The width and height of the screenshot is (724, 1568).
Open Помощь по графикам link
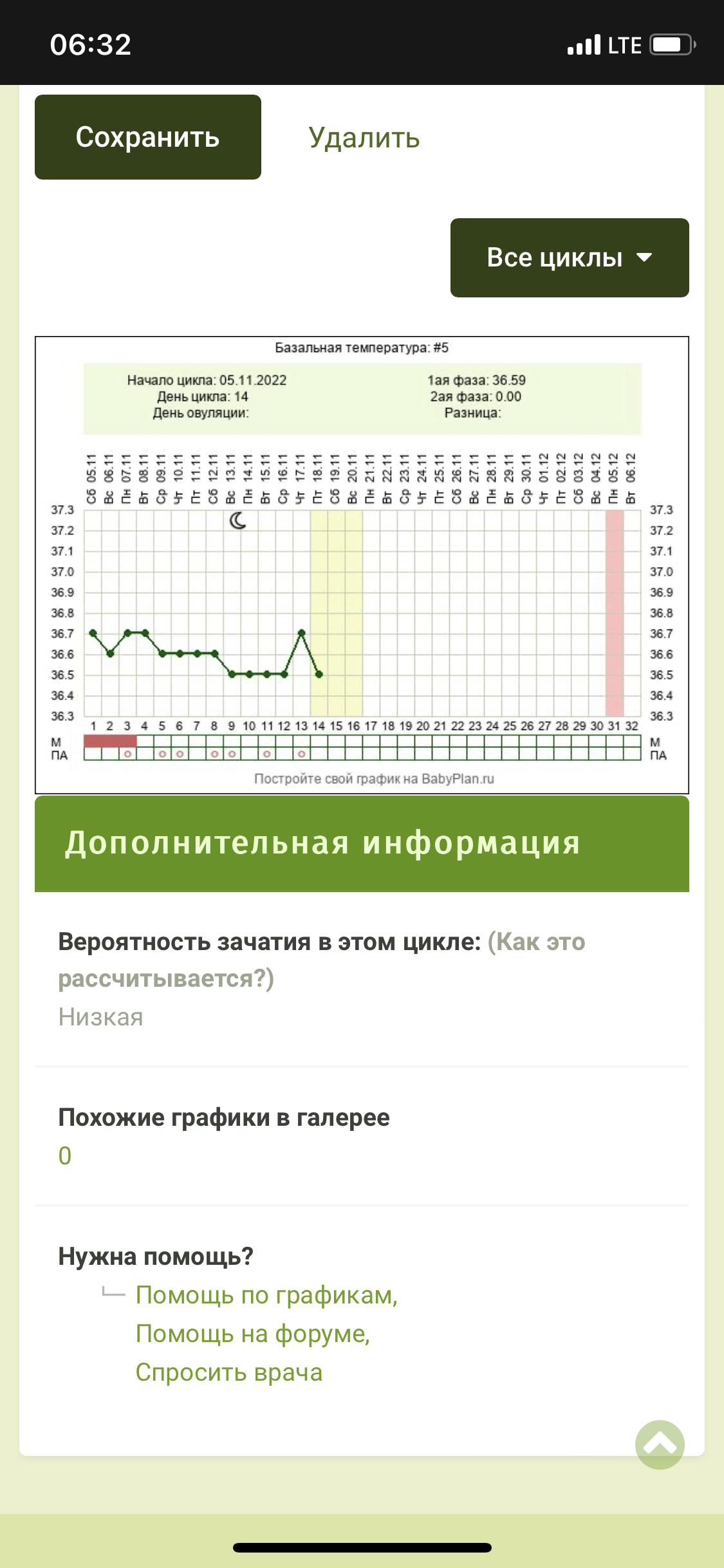[266, 1295]
